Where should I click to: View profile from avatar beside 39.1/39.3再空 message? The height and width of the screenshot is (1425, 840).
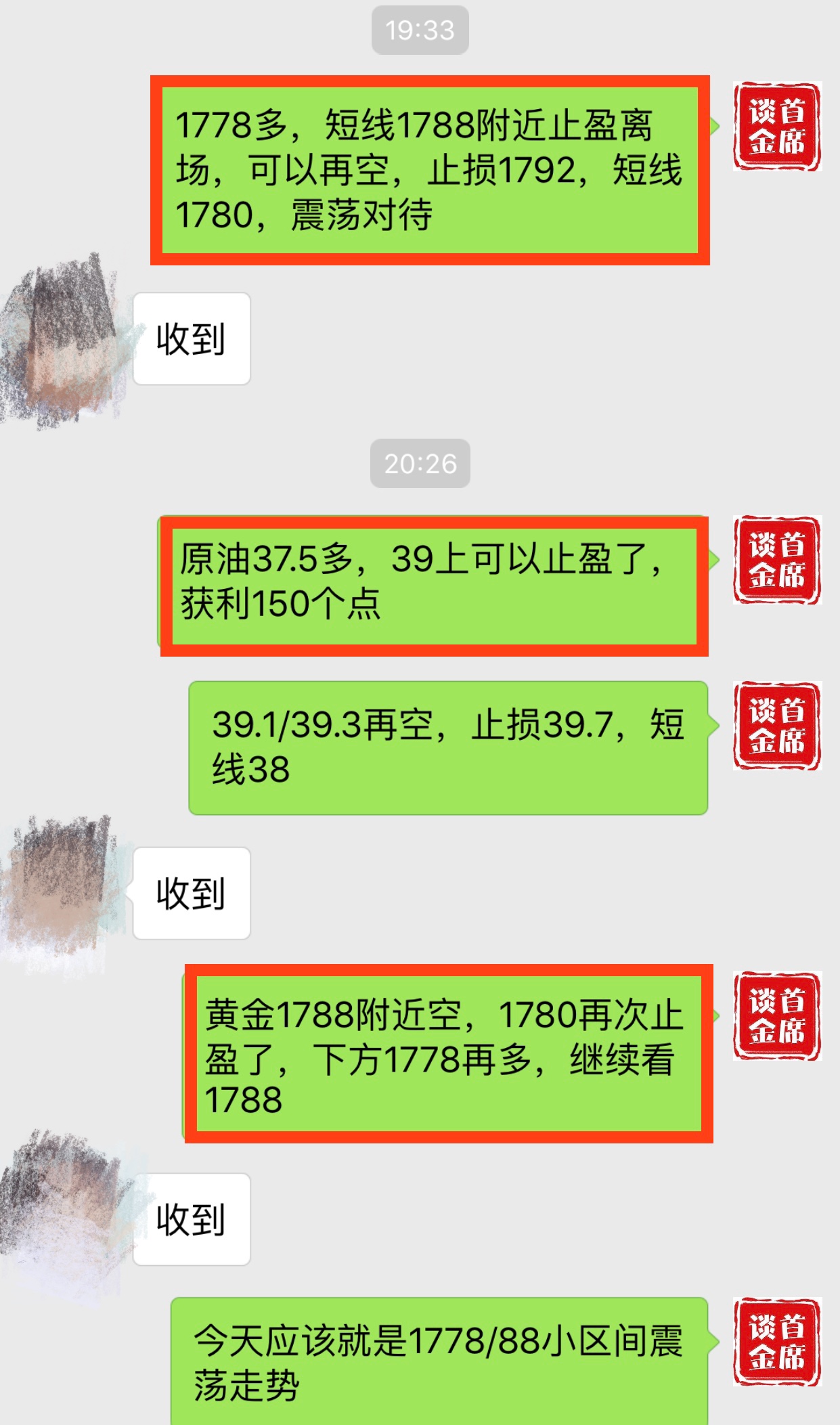pyautogui.click(x=777, y=726)
